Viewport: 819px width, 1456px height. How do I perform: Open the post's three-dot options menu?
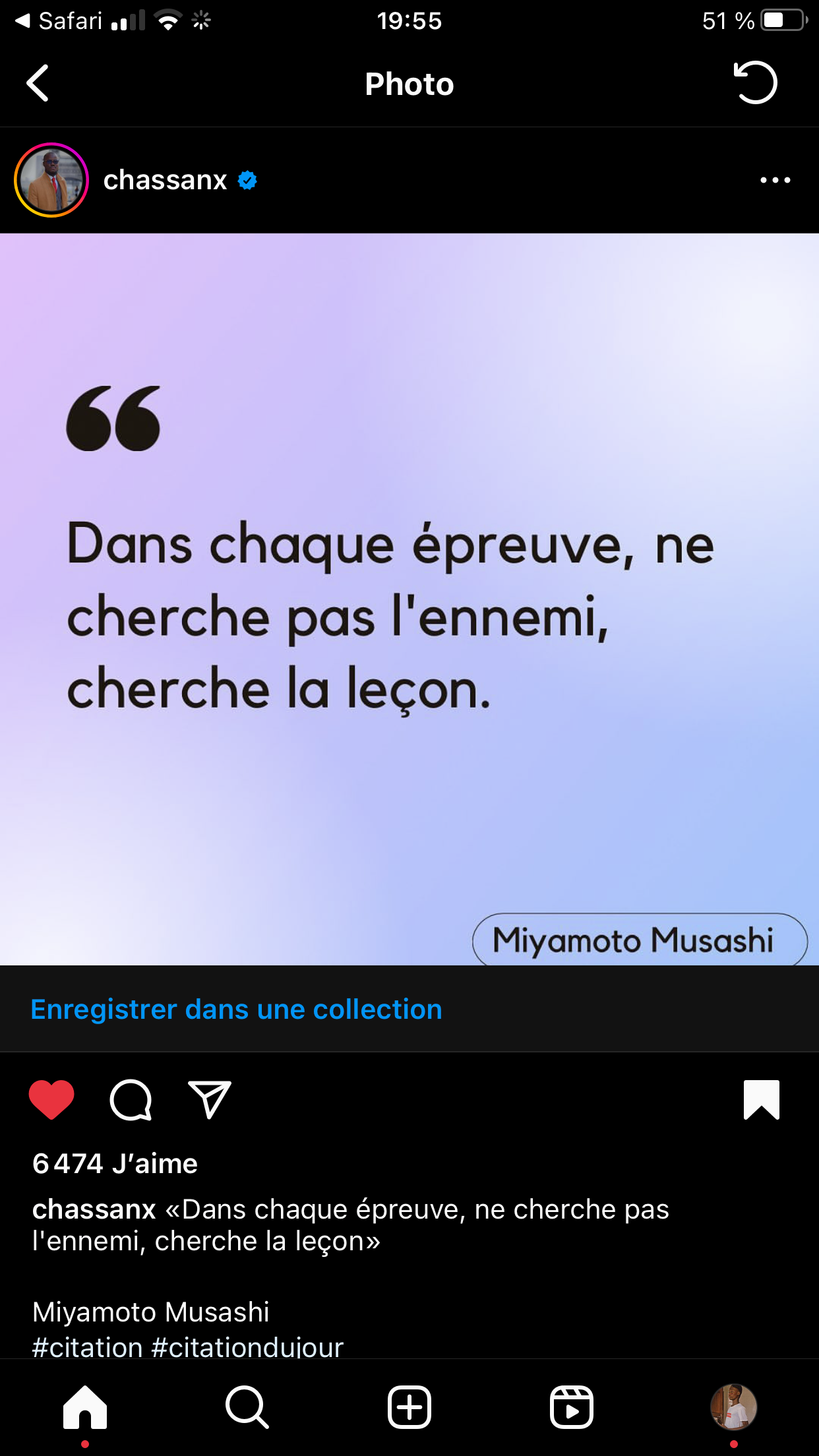[x=775, y=180]
